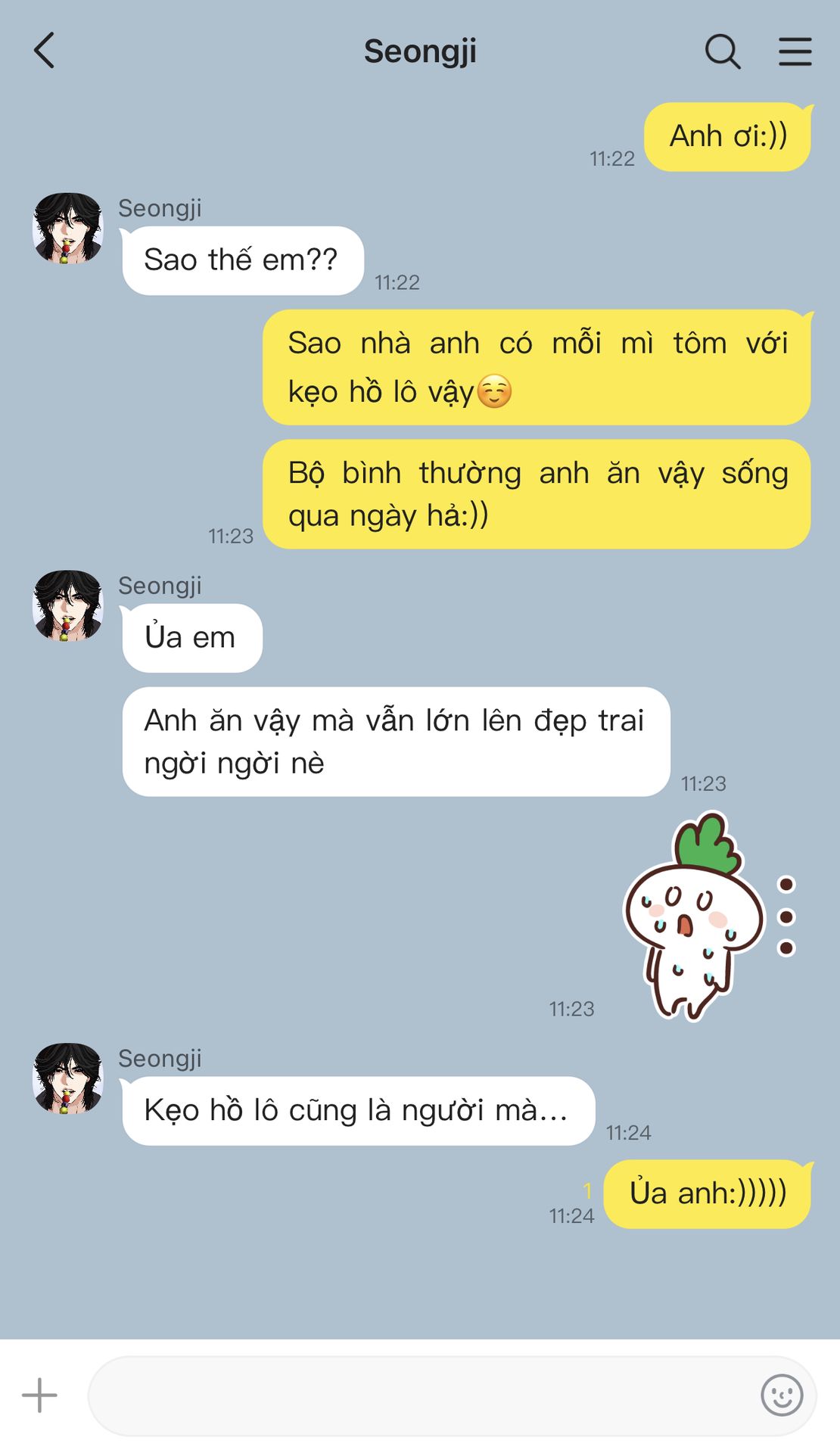Open the plus attachment menu
The height and width of the screenshot is (1453, 840).
(x=39, y=1395)
